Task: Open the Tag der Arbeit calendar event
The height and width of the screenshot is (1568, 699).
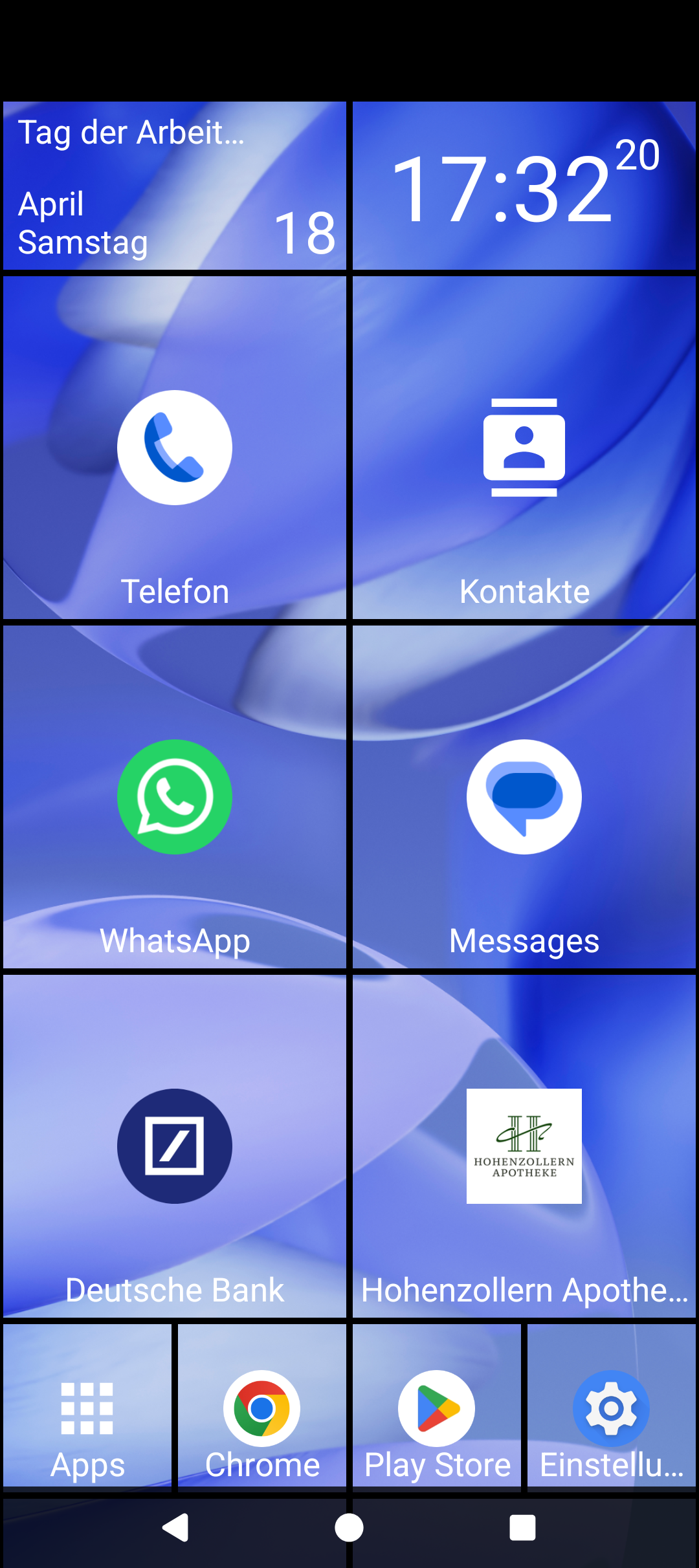Action: [131, 133]
